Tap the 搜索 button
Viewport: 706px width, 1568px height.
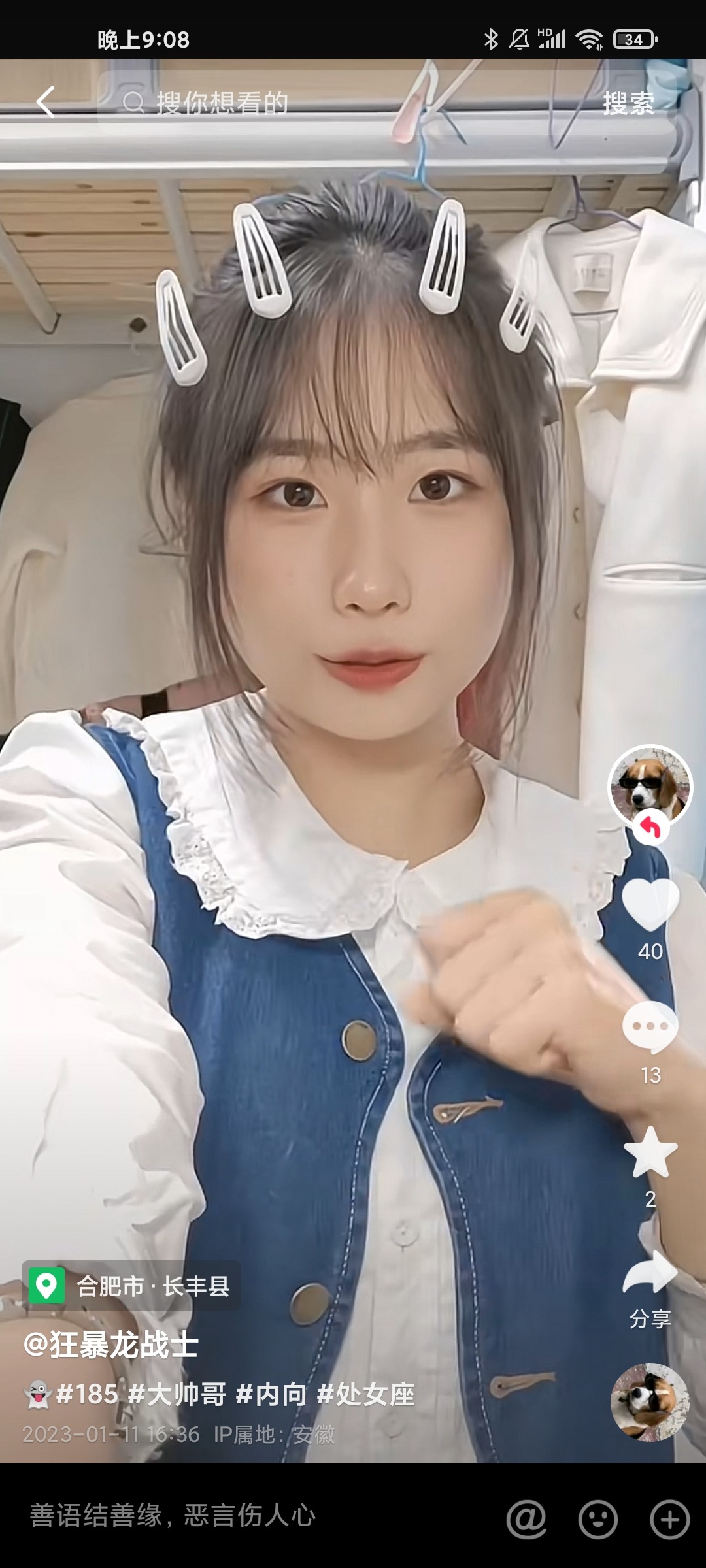click(628, 103)
